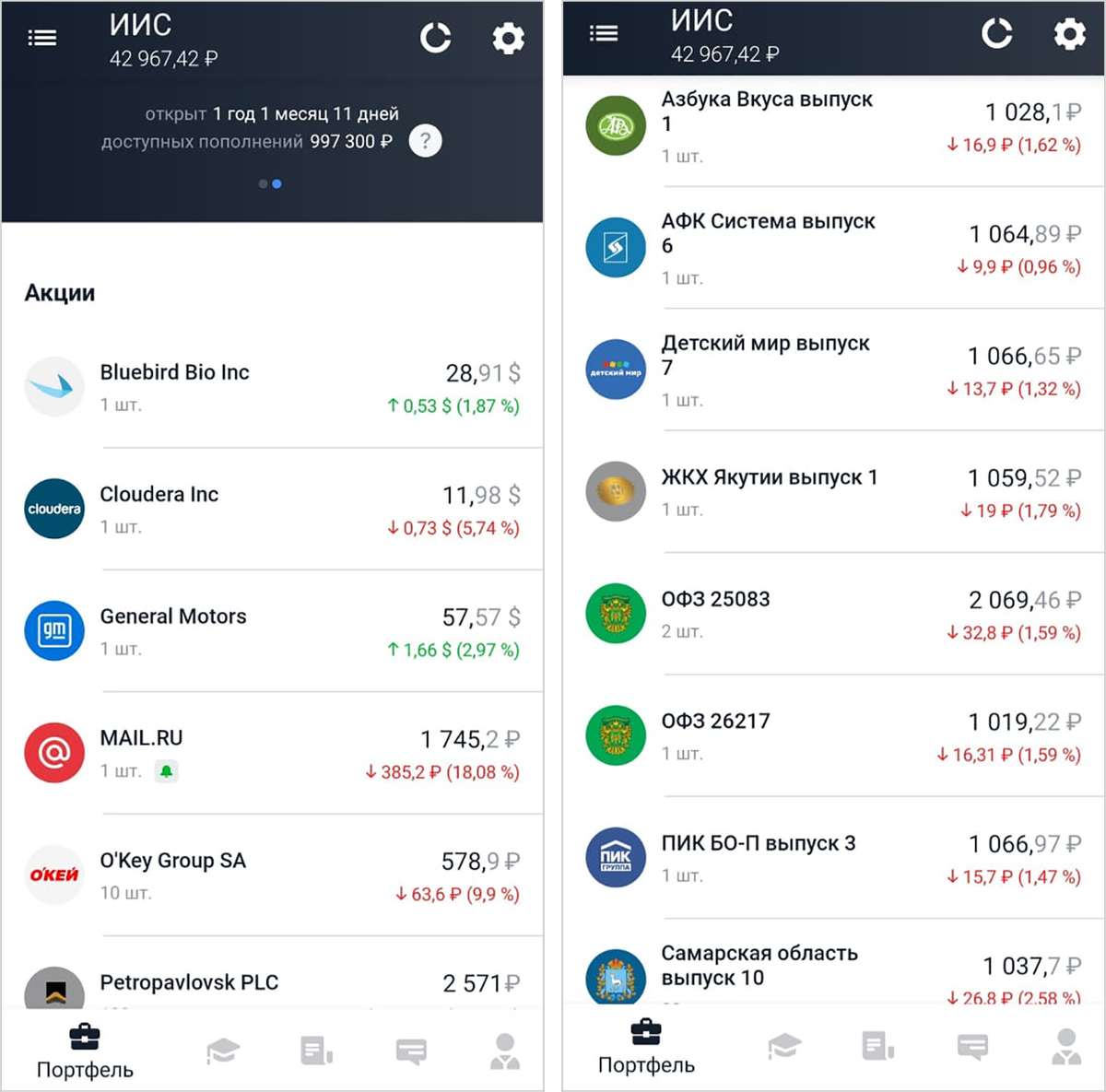Open Cloudera Inc stock details
This screenshot has height=1092, width=1106.
[272, 509]
